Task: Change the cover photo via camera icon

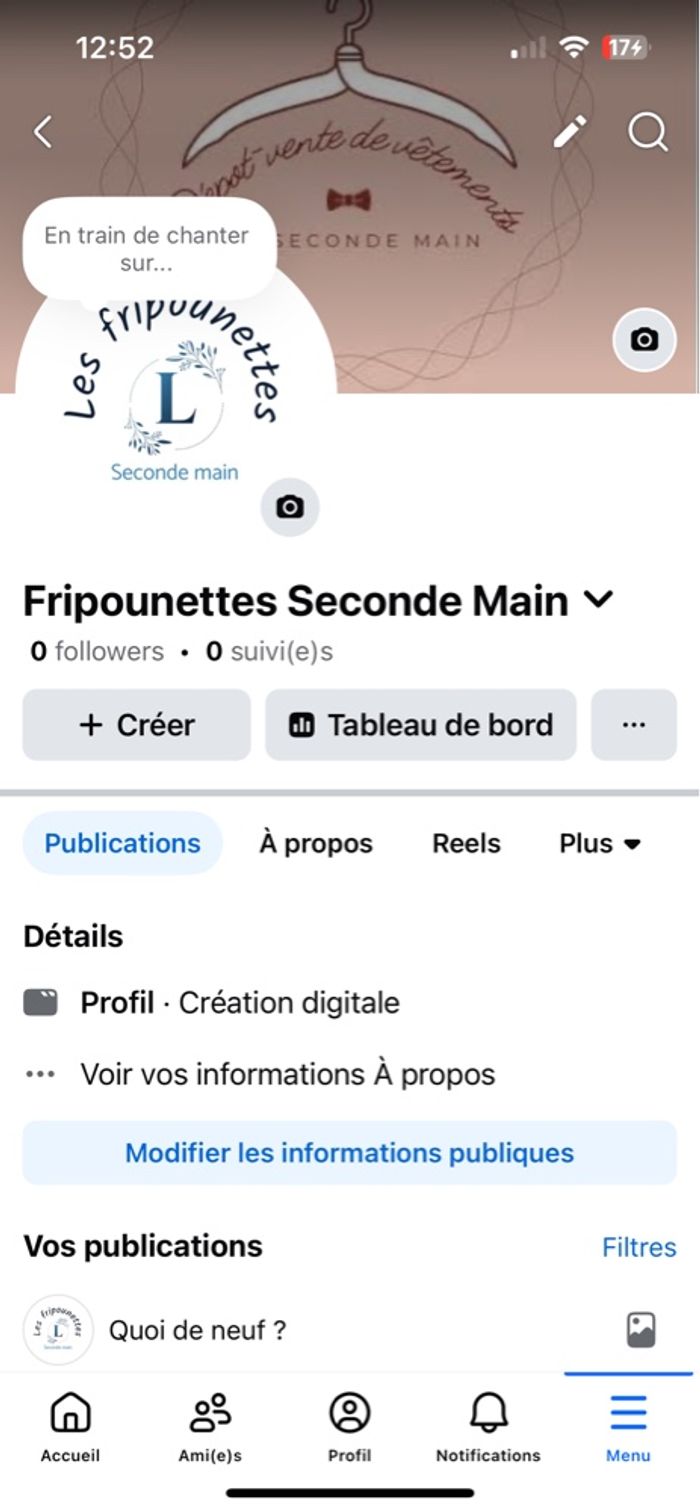Action: 644,340
